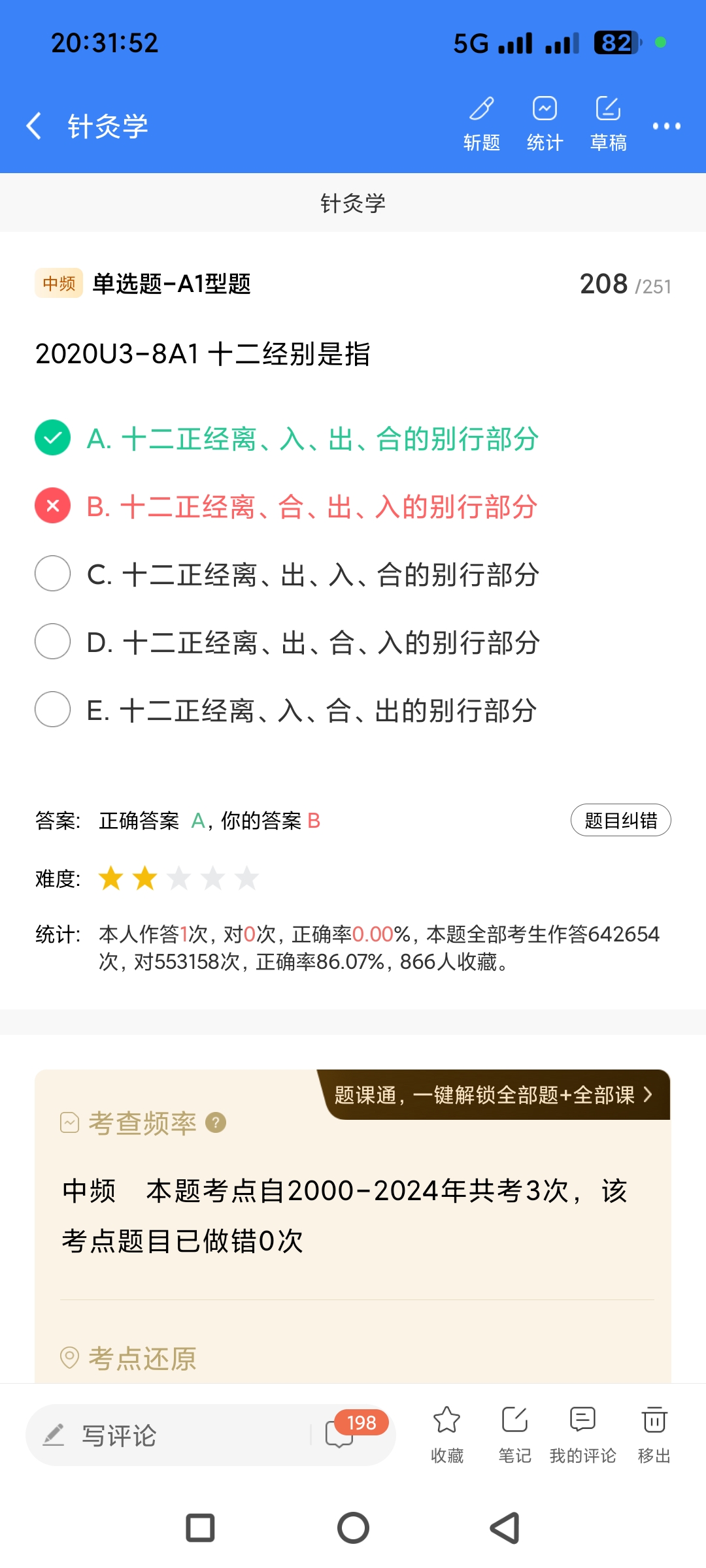Add this question to 收藏

pos(447,1434)
